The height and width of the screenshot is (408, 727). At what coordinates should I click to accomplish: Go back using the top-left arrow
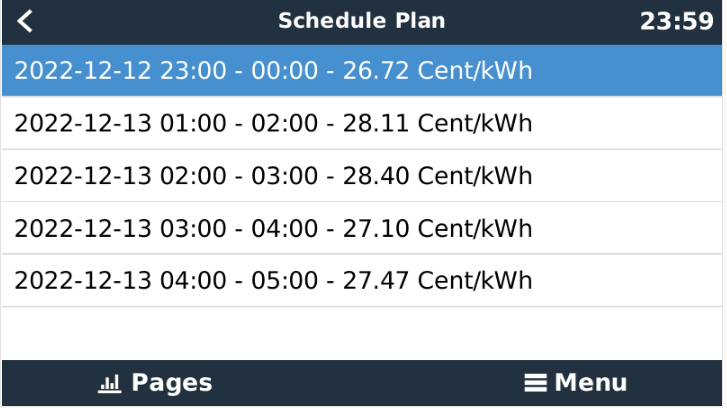point(26,21)
